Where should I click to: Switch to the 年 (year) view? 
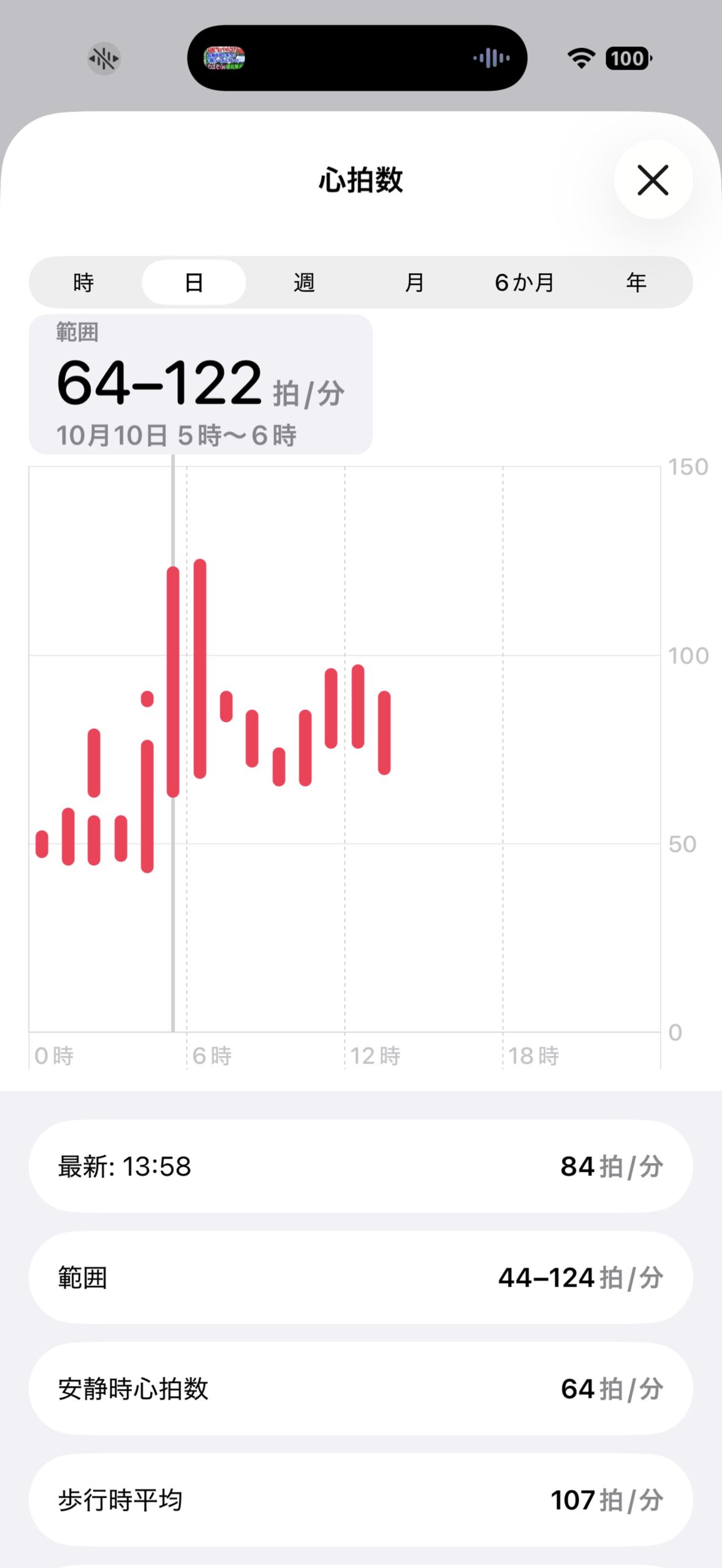coord(636,282)
